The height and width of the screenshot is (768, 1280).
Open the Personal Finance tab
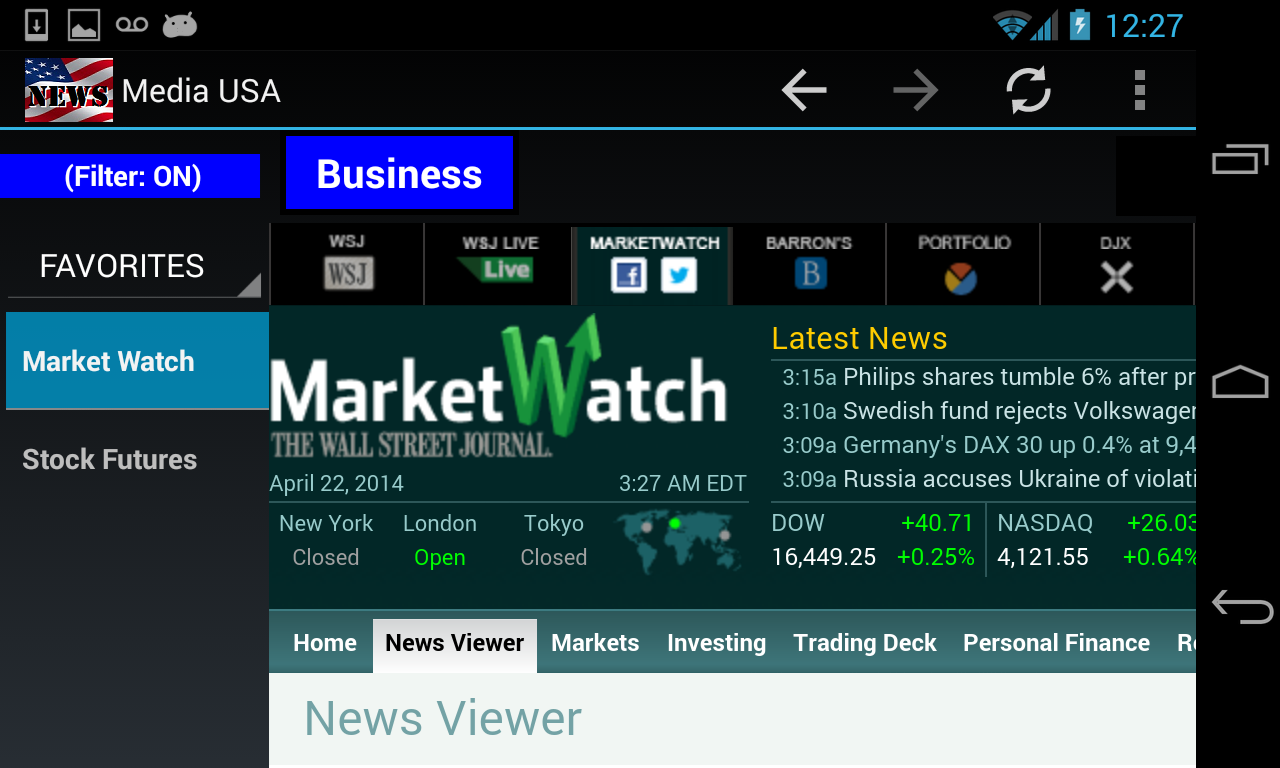click(1056, 643)
